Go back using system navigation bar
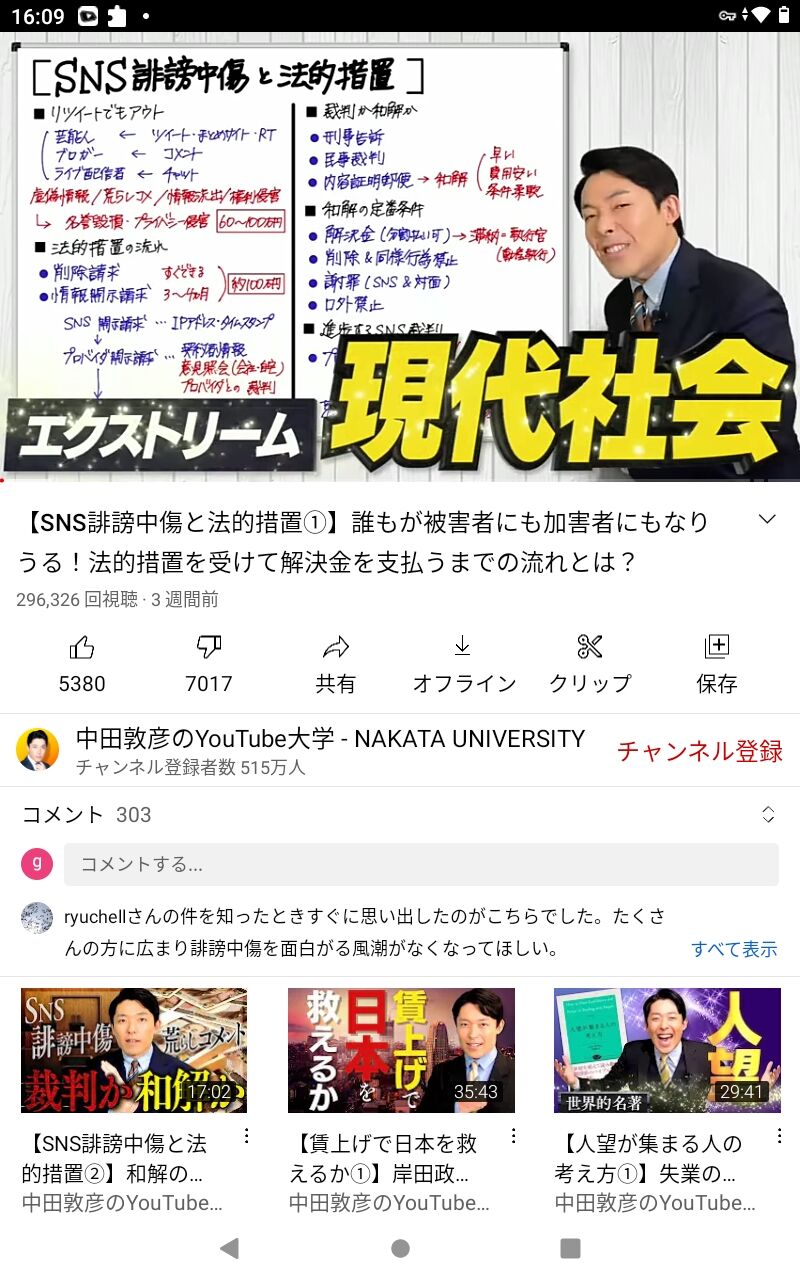 tap(229, 1247)
